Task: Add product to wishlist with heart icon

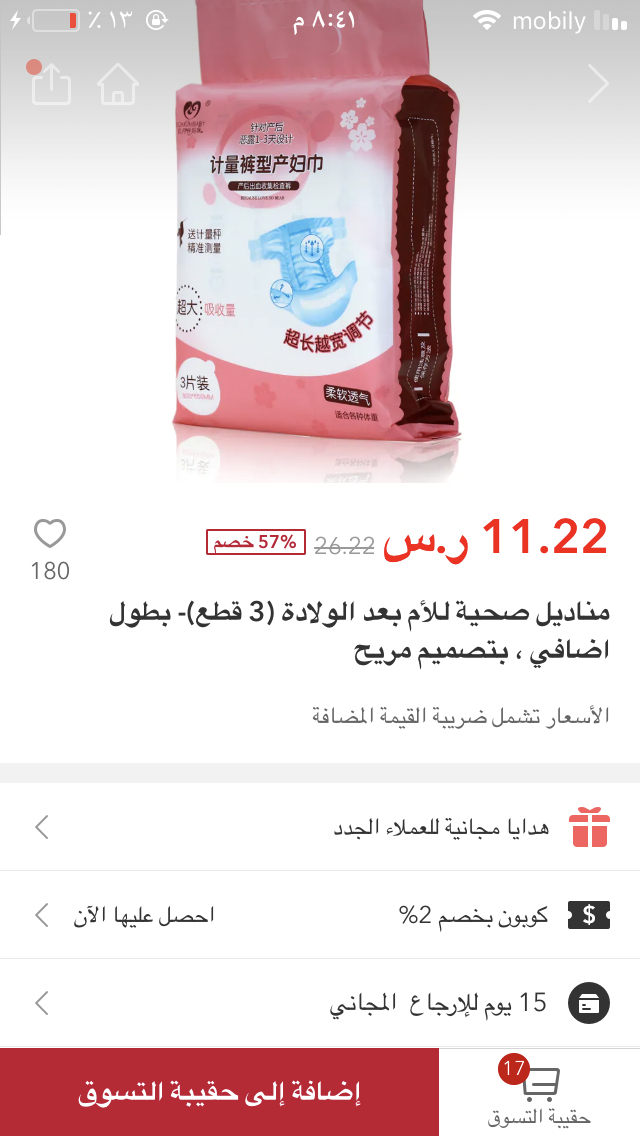Action: pyautogui.click(x=50, y=534)
